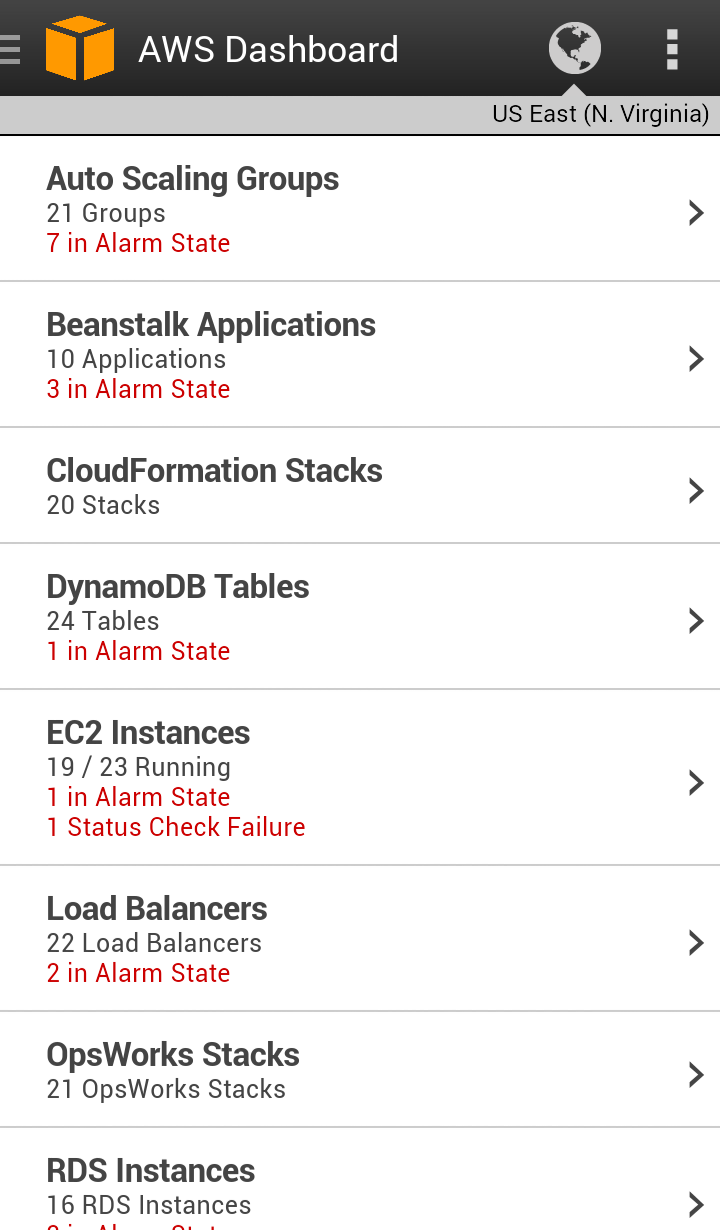Open the overflow three-dot menu

[x=672, y=47]
